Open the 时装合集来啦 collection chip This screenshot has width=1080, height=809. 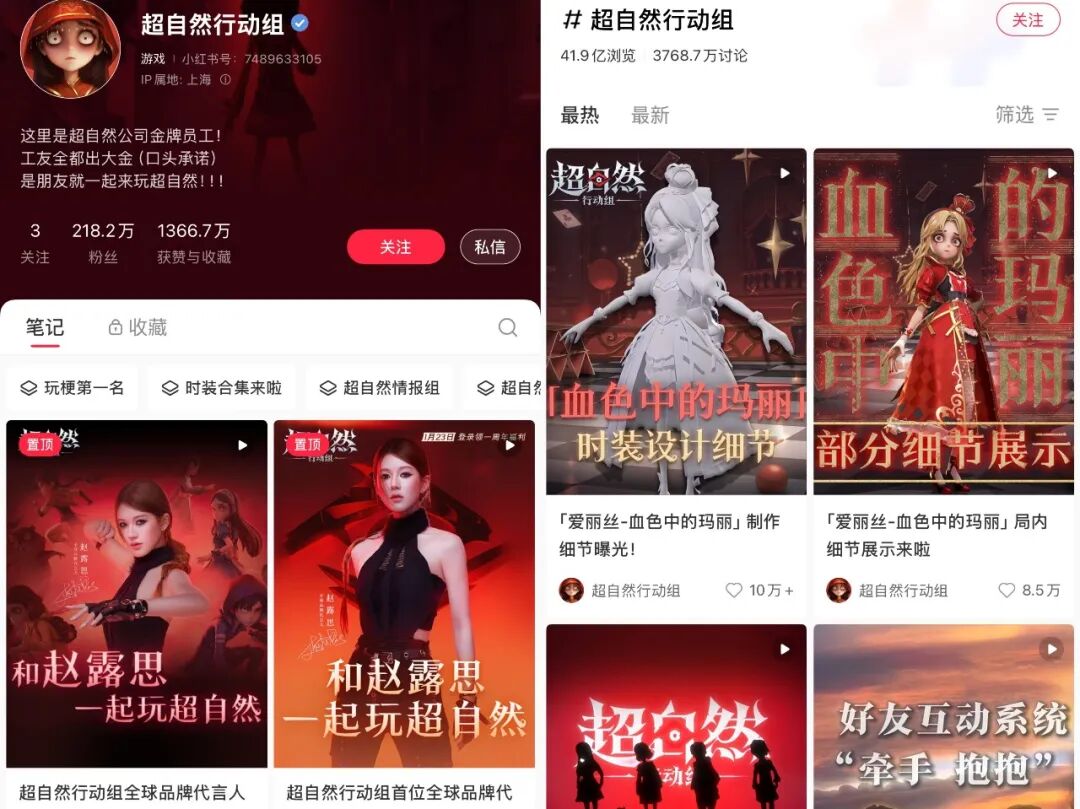click(222, 388)
